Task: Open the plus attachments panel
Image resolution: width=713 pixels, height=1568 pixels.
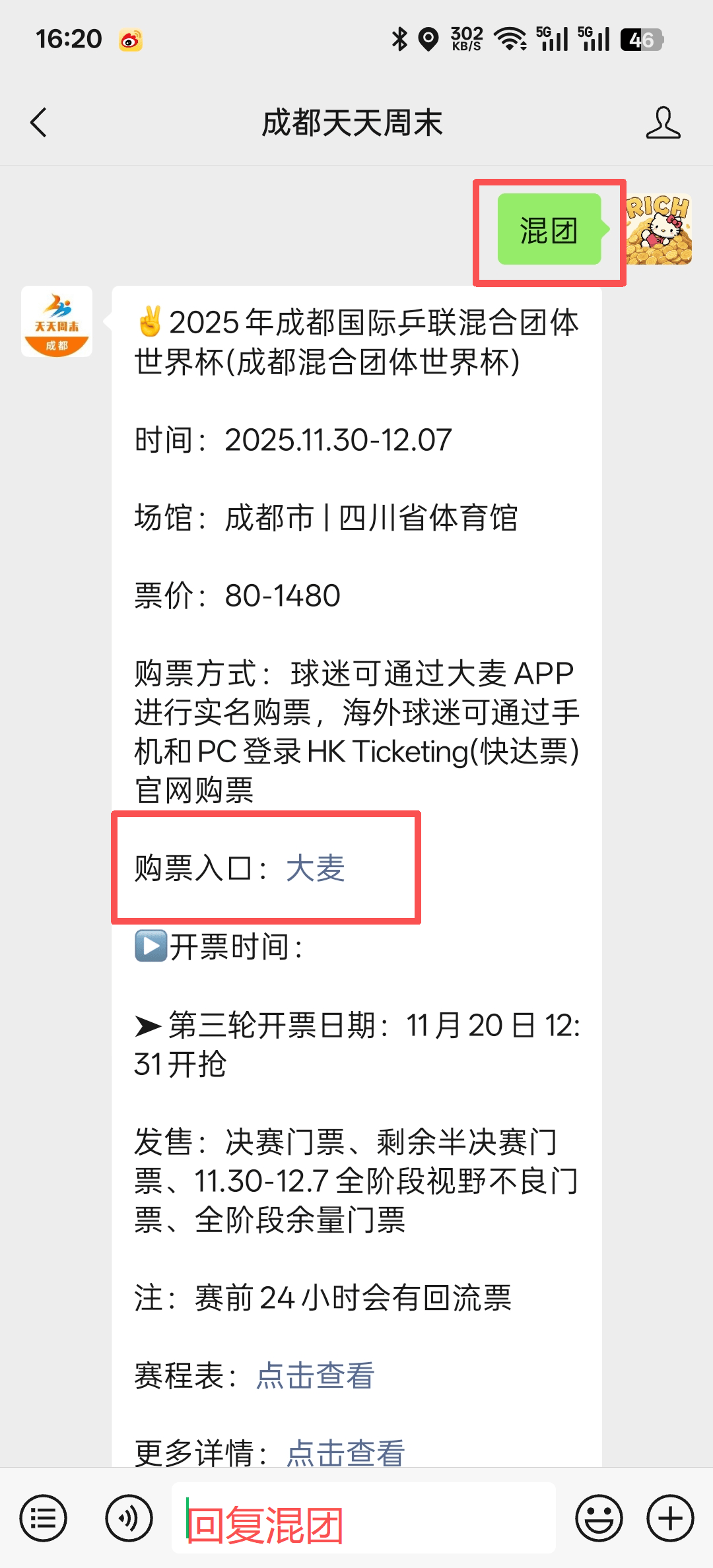Action: tap(670, 1519)
